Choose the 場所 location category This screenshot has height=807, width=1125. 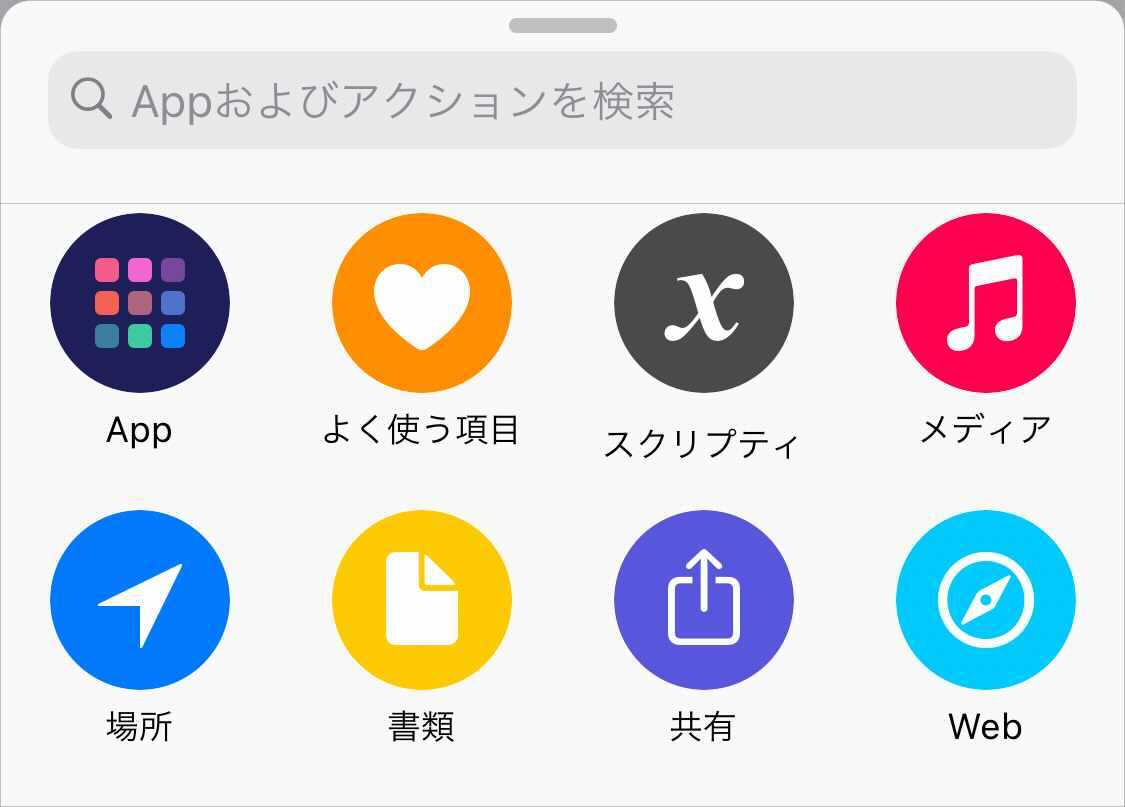[x=140, y=600]
